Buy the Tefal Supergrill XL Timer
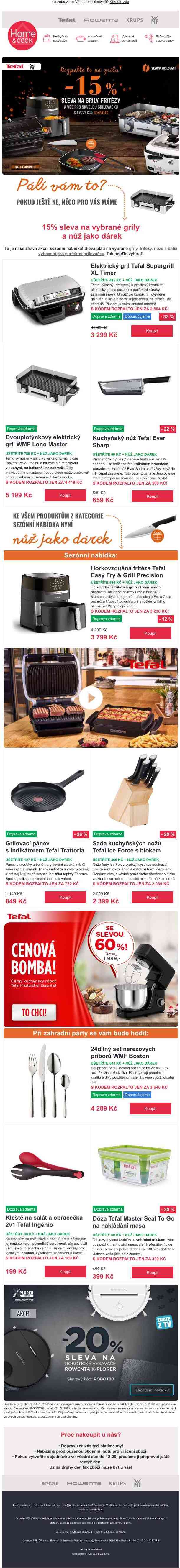 point(151,331)
